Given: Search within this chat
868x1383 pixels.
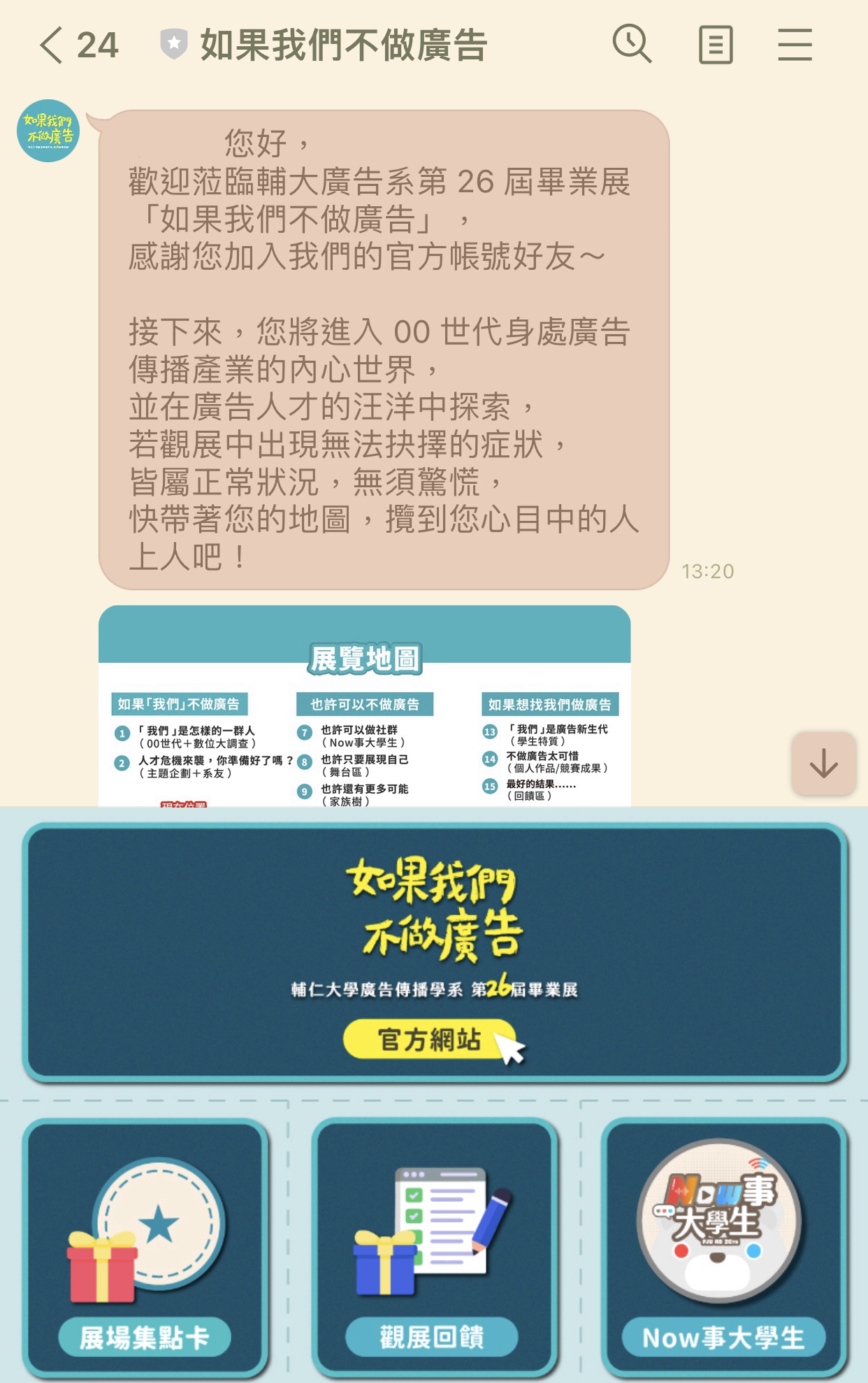Looking at the screenshot, I should click(632, 45).
